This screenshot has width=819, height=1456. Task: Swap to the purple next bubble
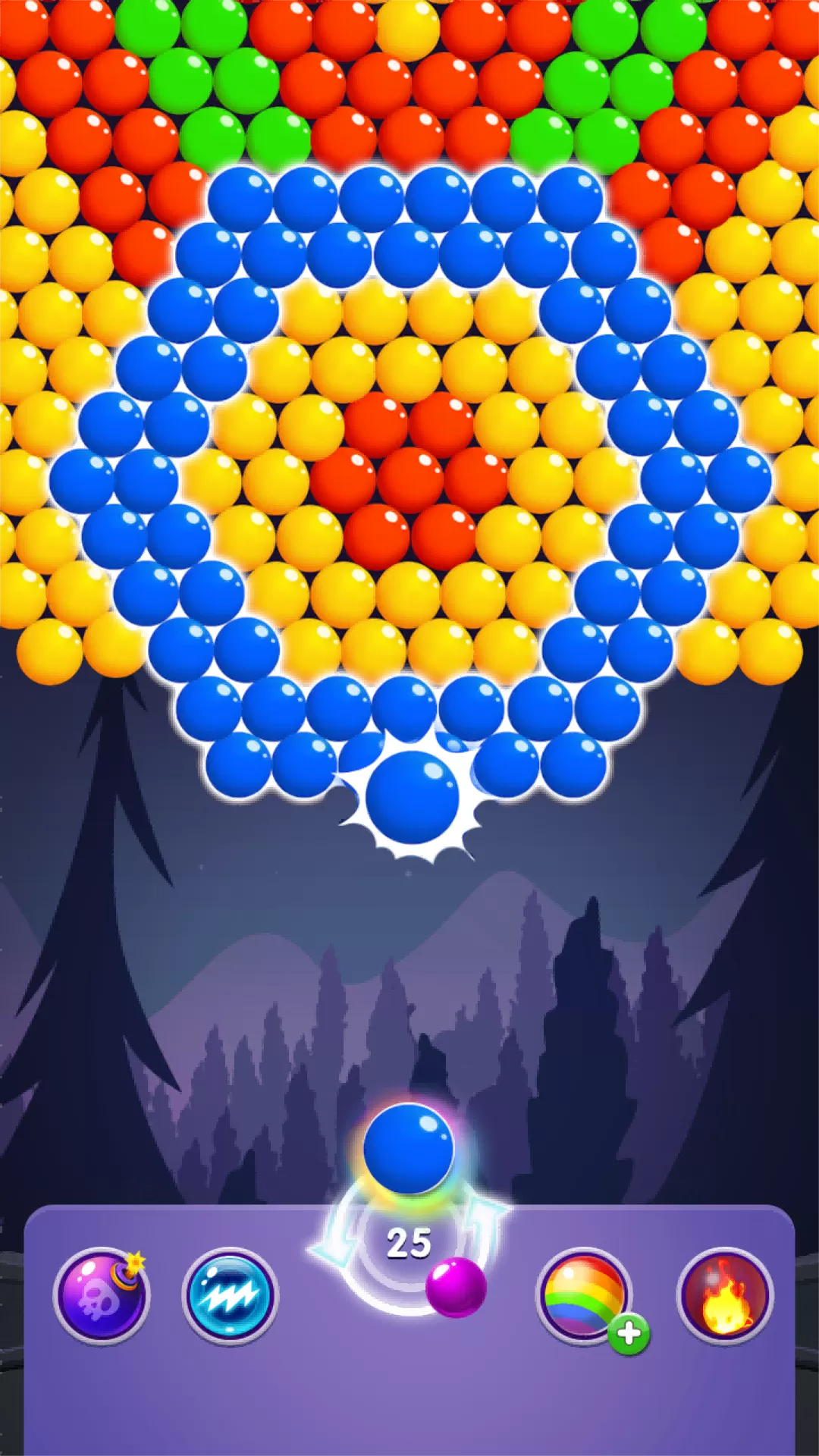point(456,1287)
